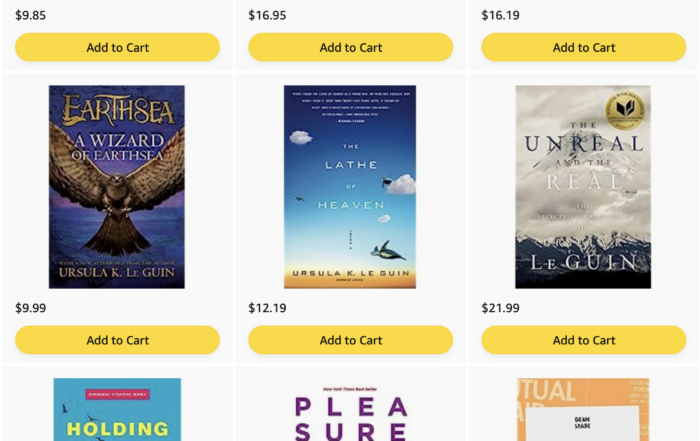Open the Pleasure book cover

pyautogui.click(x=350, y=412)
